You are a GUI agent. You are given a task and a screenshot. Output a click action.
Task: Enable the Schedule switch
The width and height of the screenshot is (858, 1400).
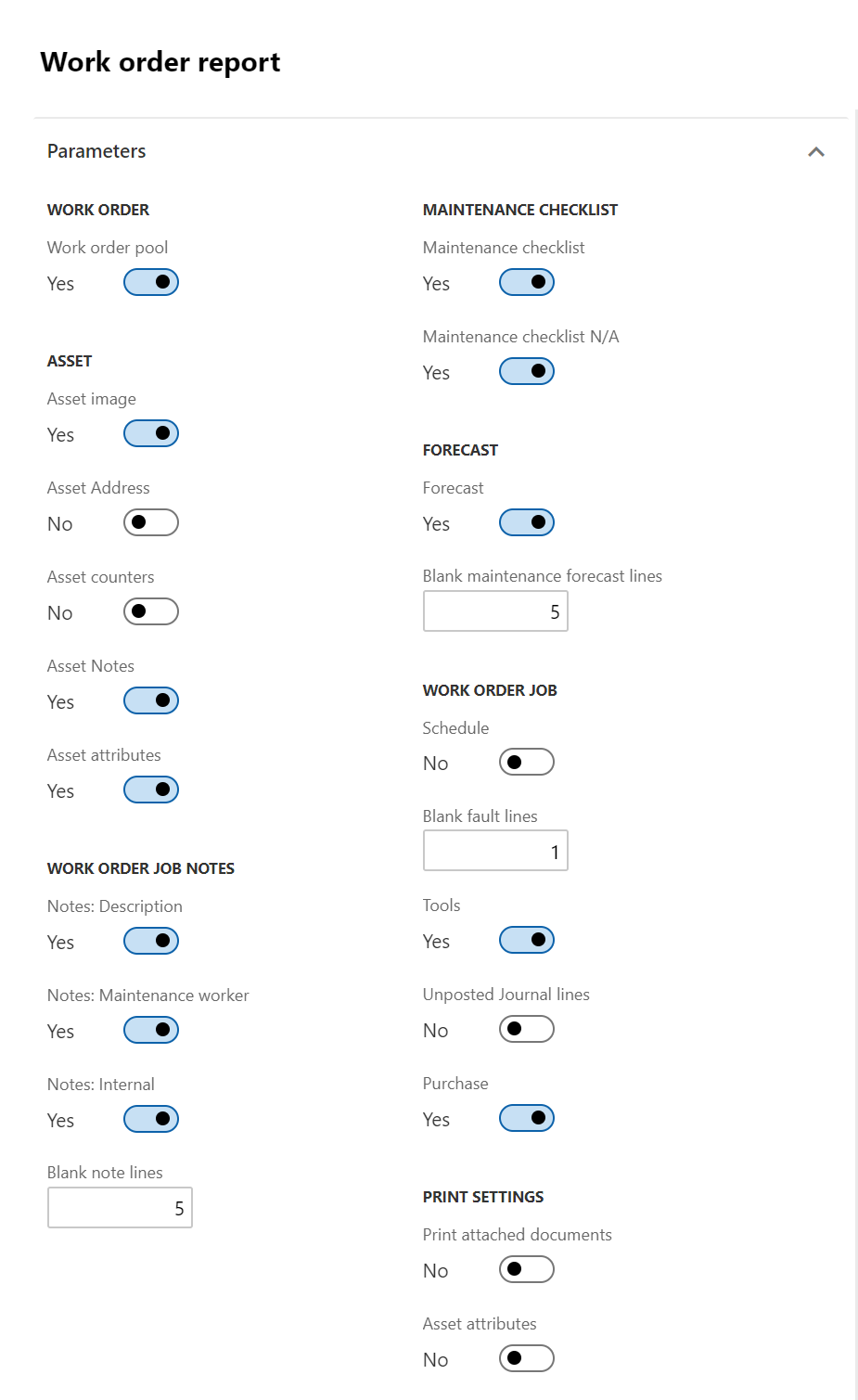[x=527, y=762]
